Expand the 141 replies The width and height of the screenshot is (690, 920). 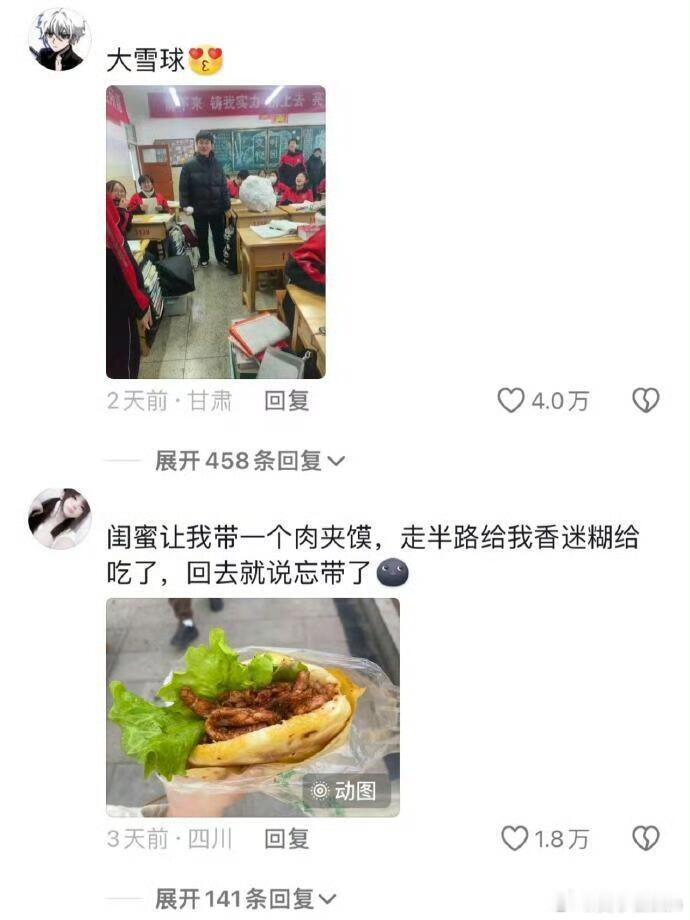[245, 899]
